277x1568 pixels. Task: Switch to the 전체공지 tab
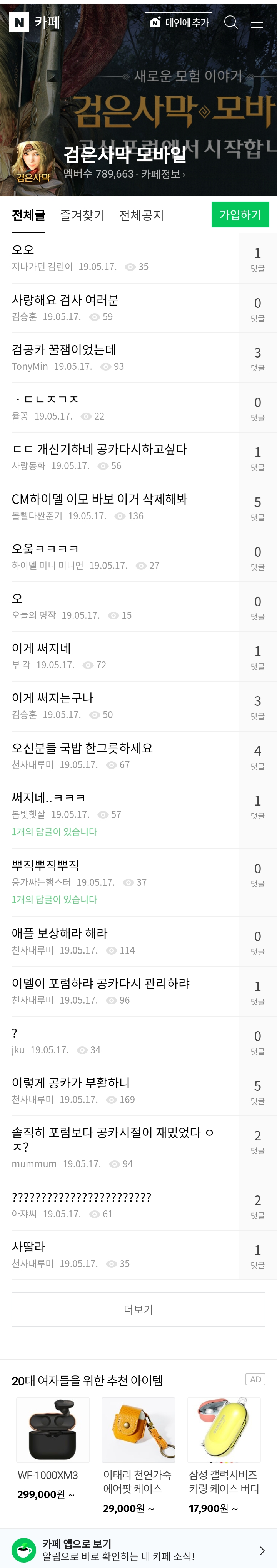point(141,215)
